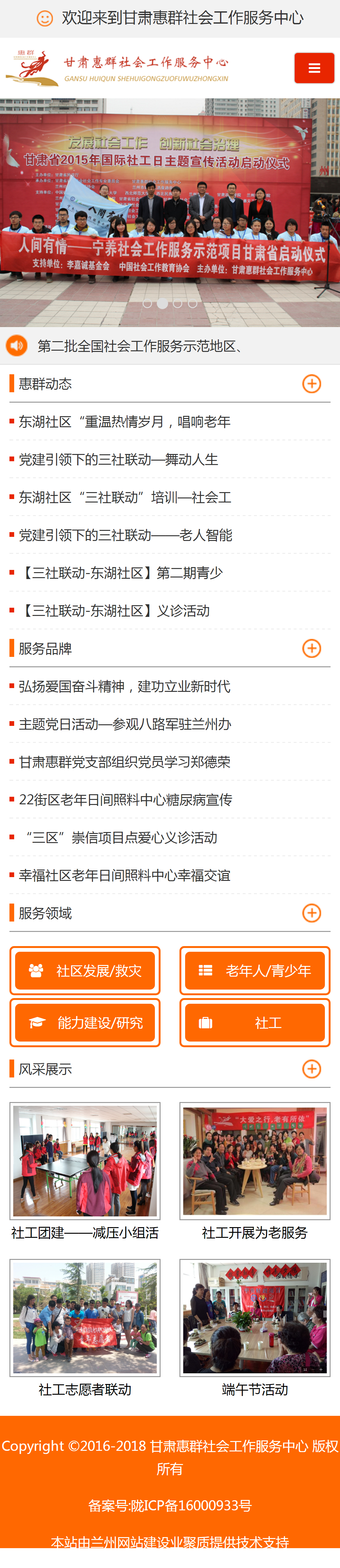Tap the plus icon beside 服务领域
The width and height of the screenshot is (340, 1568).
[311, 913]
